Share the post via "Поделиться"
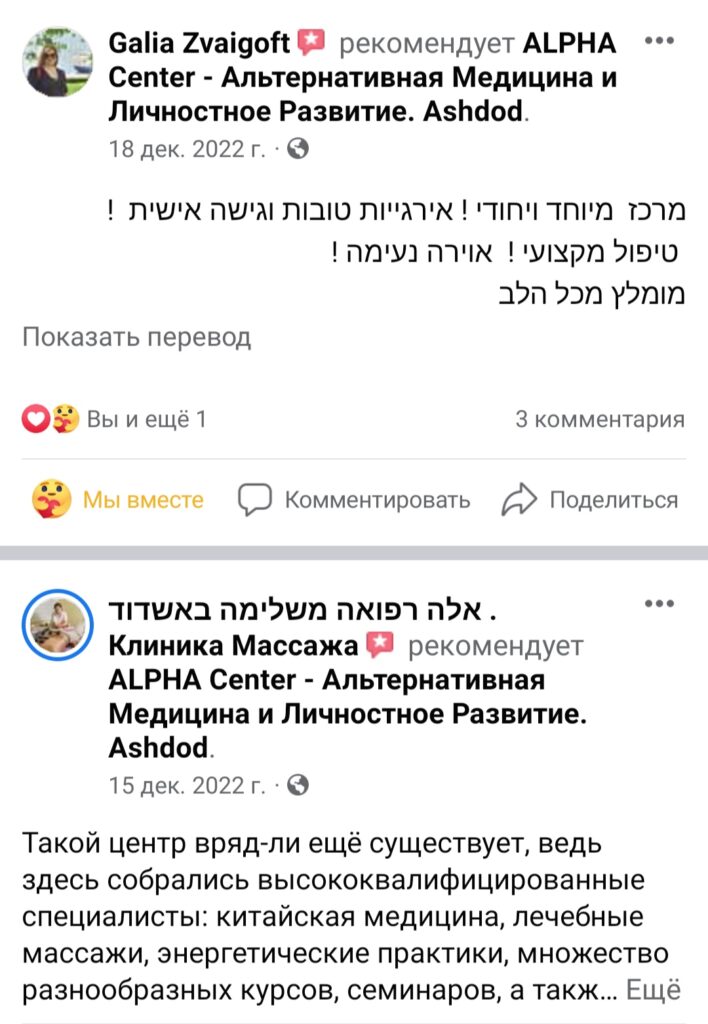708x1024 pixels. coord(590,499)
